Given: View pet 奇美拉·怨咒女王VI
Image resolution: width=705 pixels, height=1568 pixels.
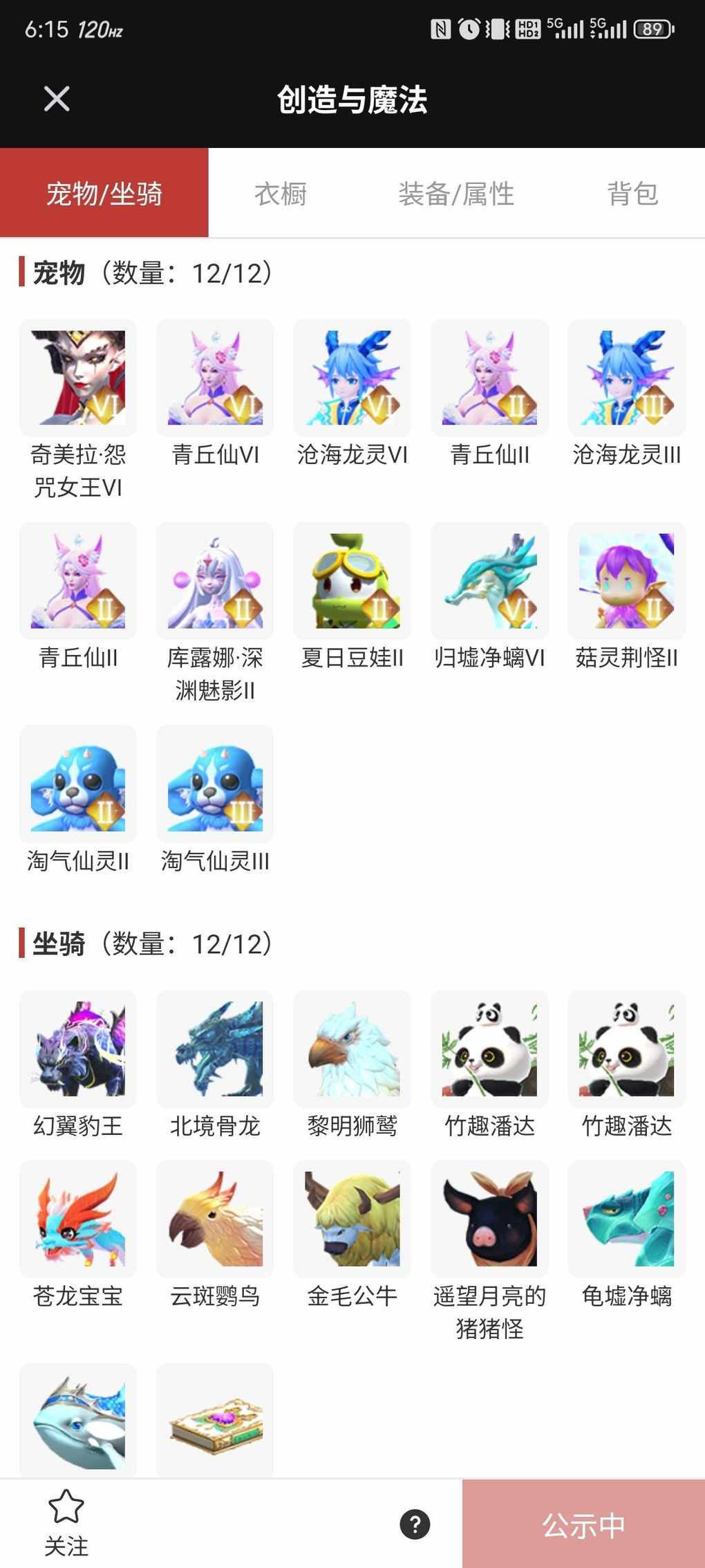Looking at the screenshot, I should click(78, 378).
